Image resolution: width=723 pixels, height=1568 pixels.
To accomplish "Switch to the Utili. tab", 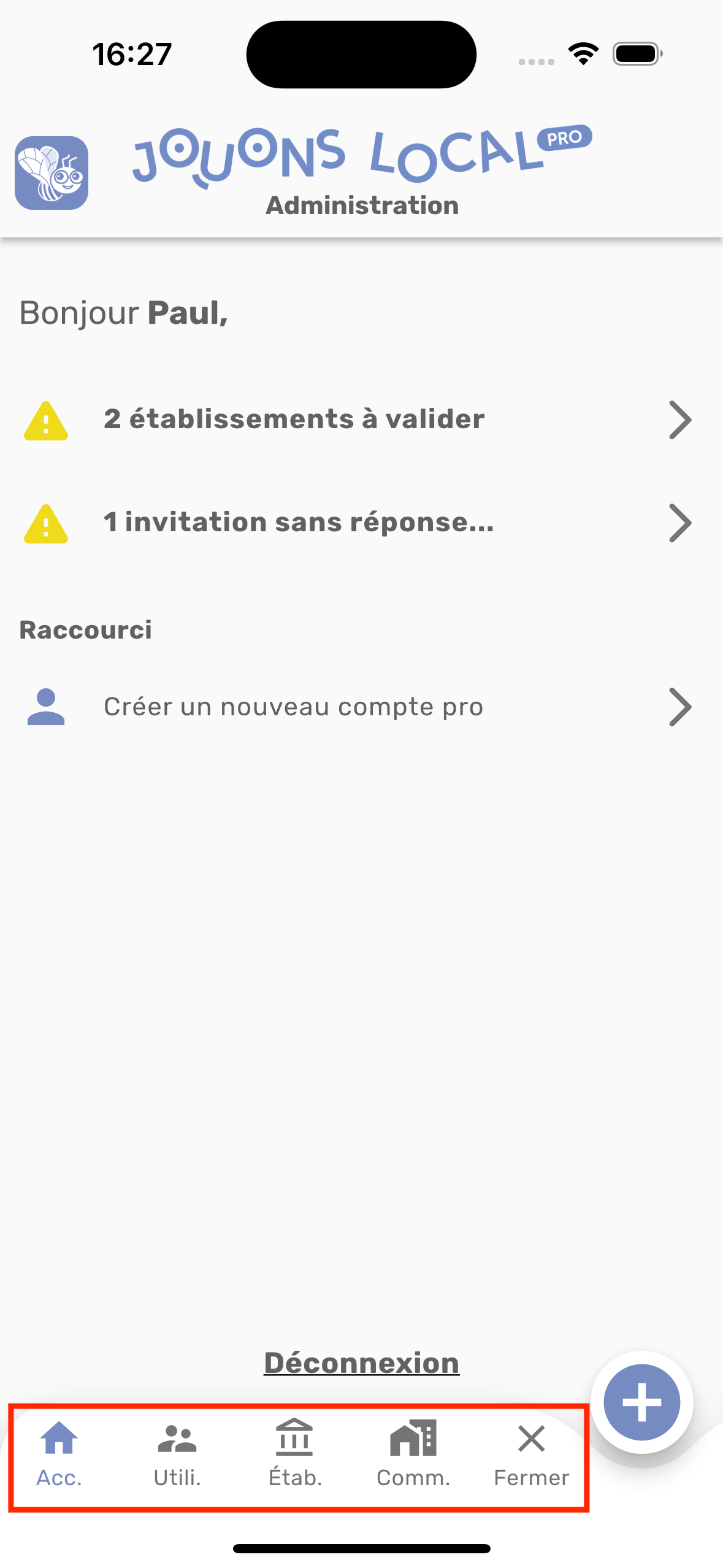I will (177, 1454).
